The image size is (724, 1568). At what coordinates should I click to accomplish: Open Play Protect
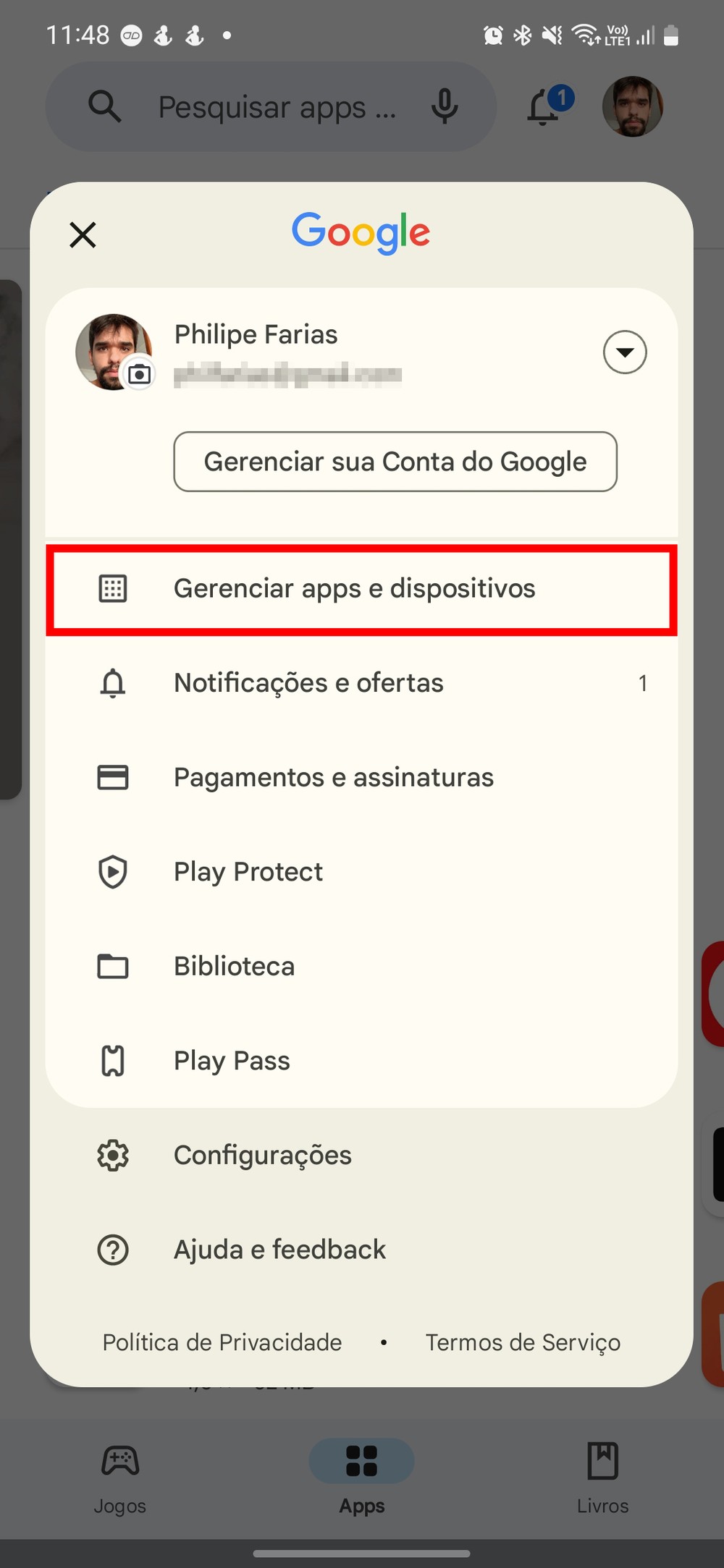pyautogui.click(x=248, y=872)
